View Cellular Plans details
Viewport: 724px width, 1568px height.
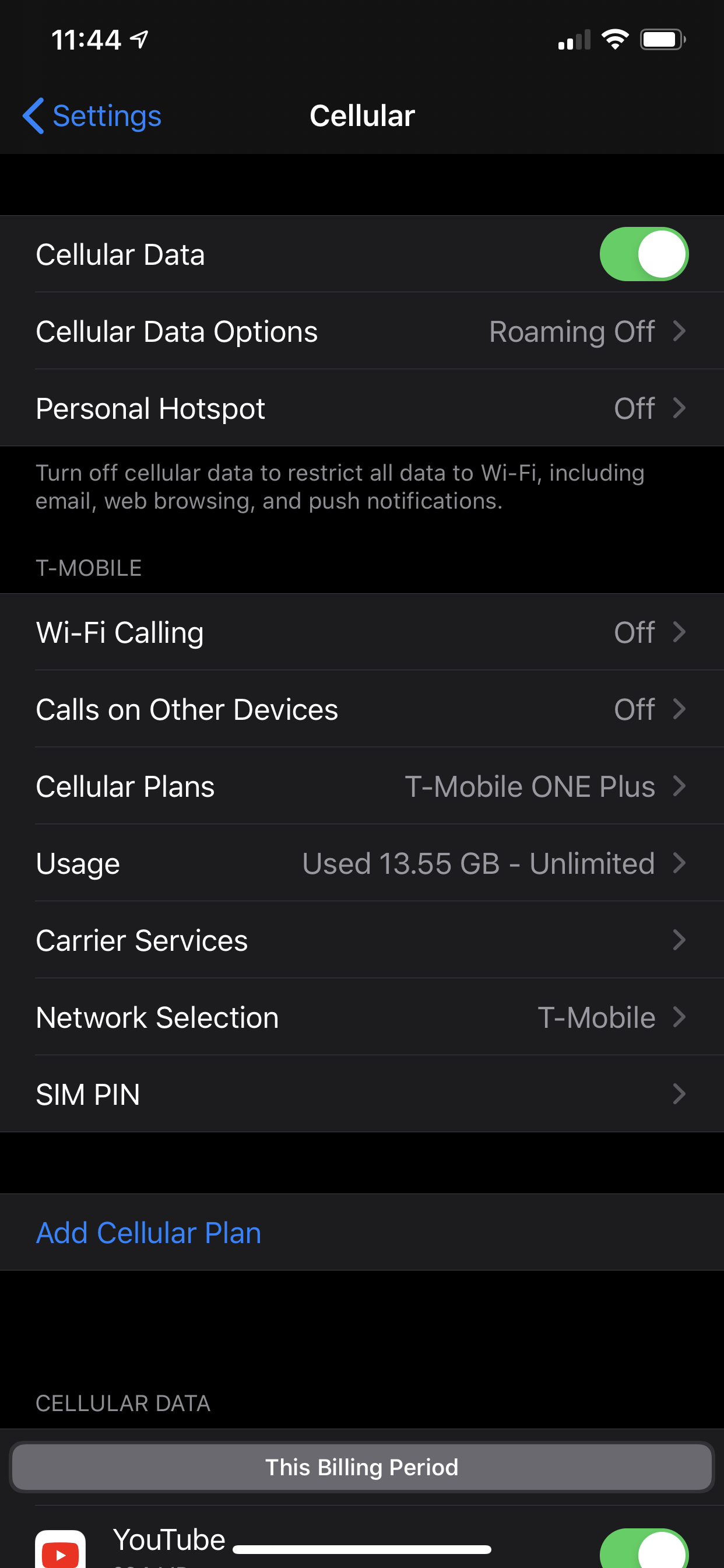coord(362,786)
